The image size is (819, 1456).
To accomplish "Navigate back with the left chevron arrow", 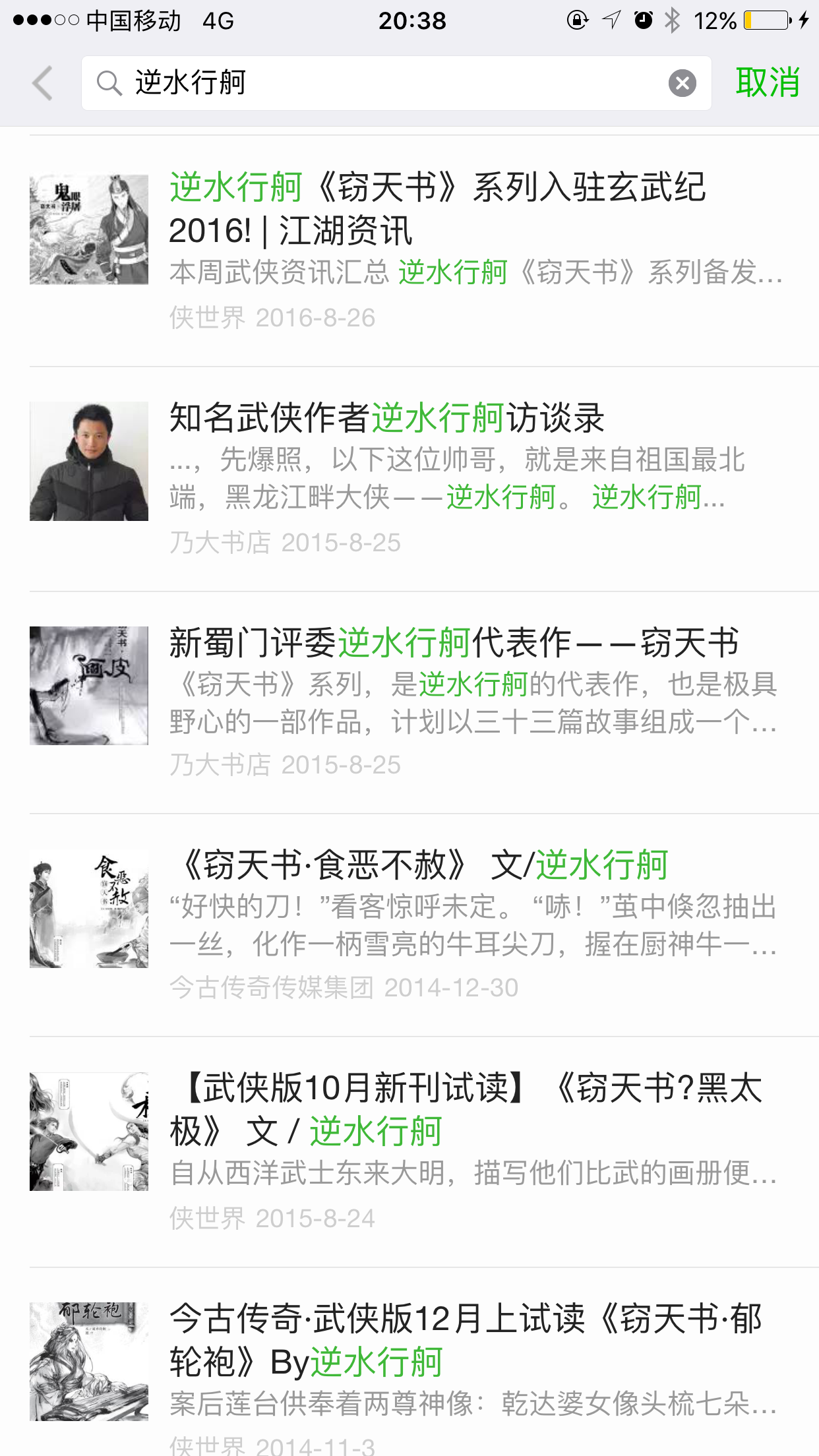I will point(42,83).
